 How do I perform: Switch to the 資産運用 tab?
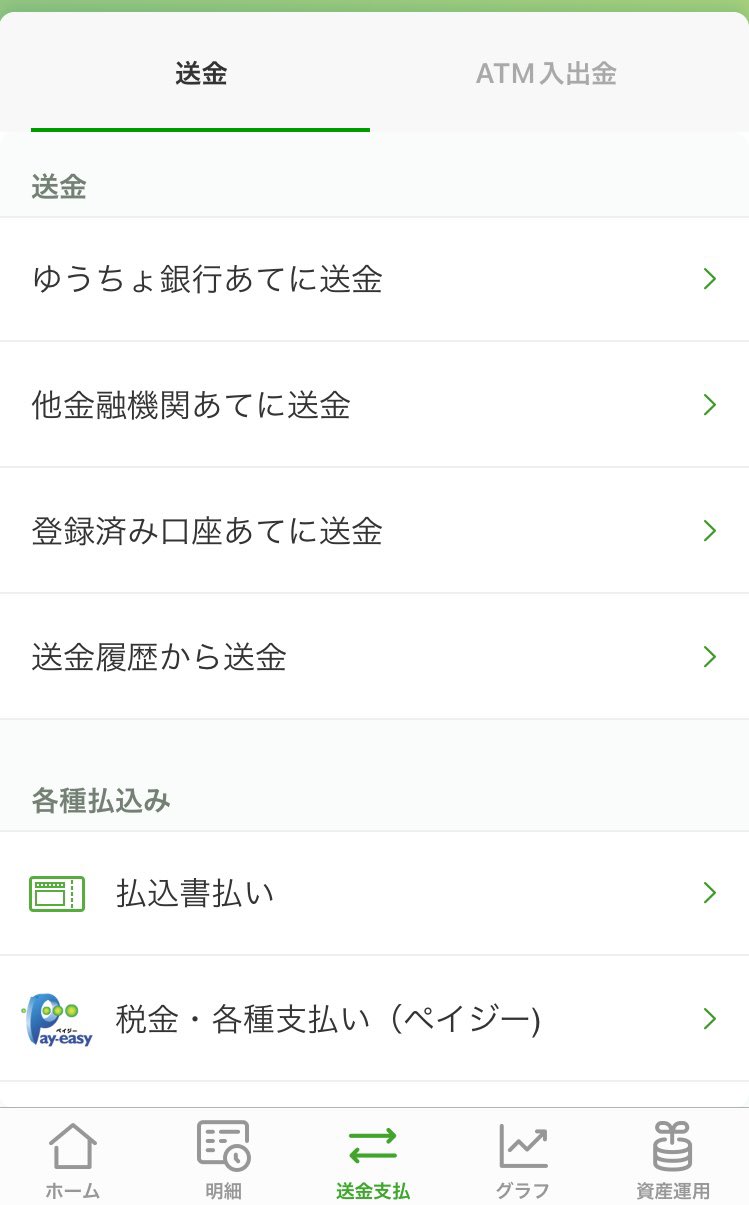(673, 1160)
